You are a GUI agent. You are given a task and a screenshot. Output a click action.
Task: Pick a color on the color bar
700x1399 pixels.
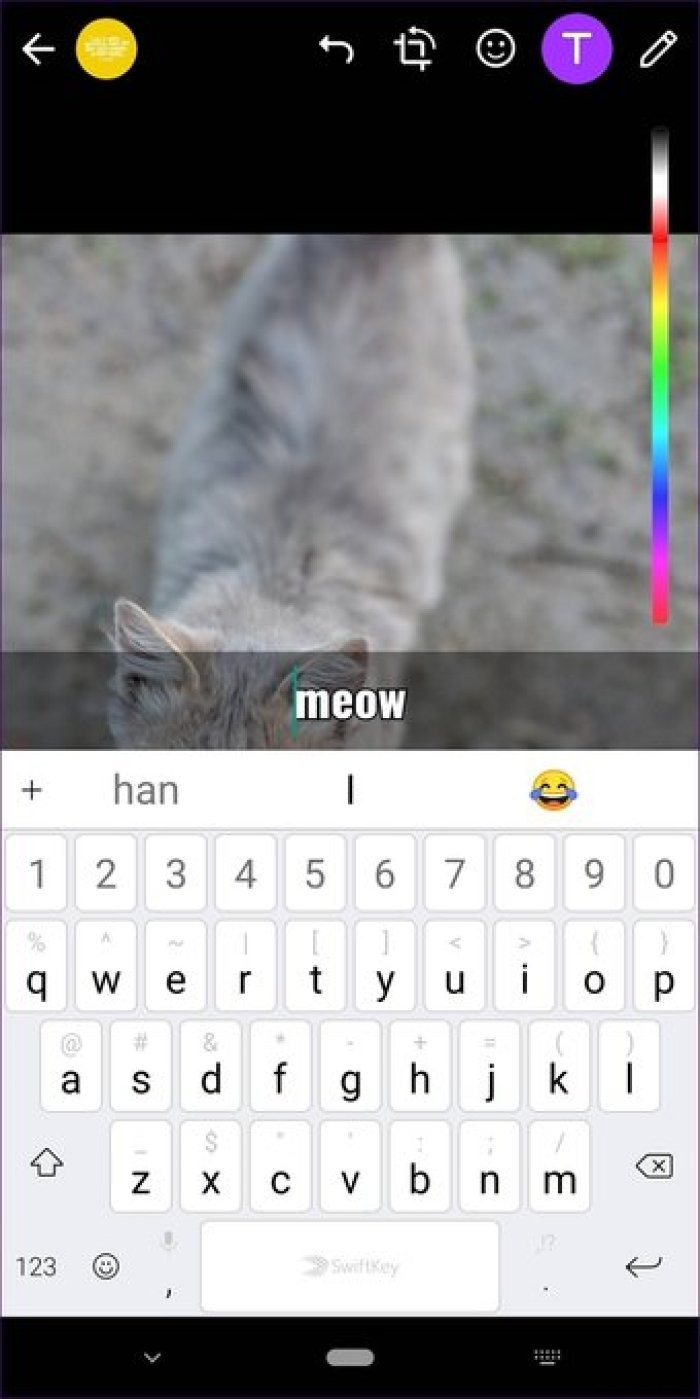coord(660,400)
